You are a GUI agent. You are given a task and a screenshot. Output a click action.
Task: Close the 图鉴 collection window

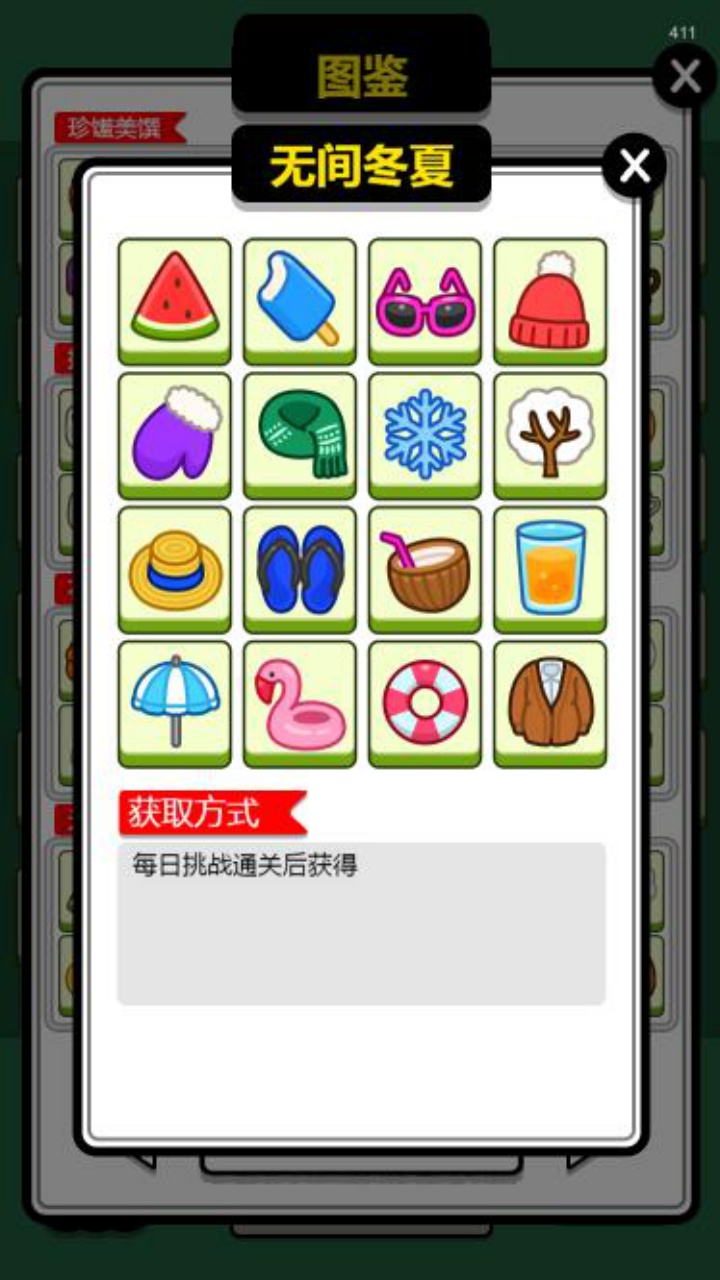685,75
